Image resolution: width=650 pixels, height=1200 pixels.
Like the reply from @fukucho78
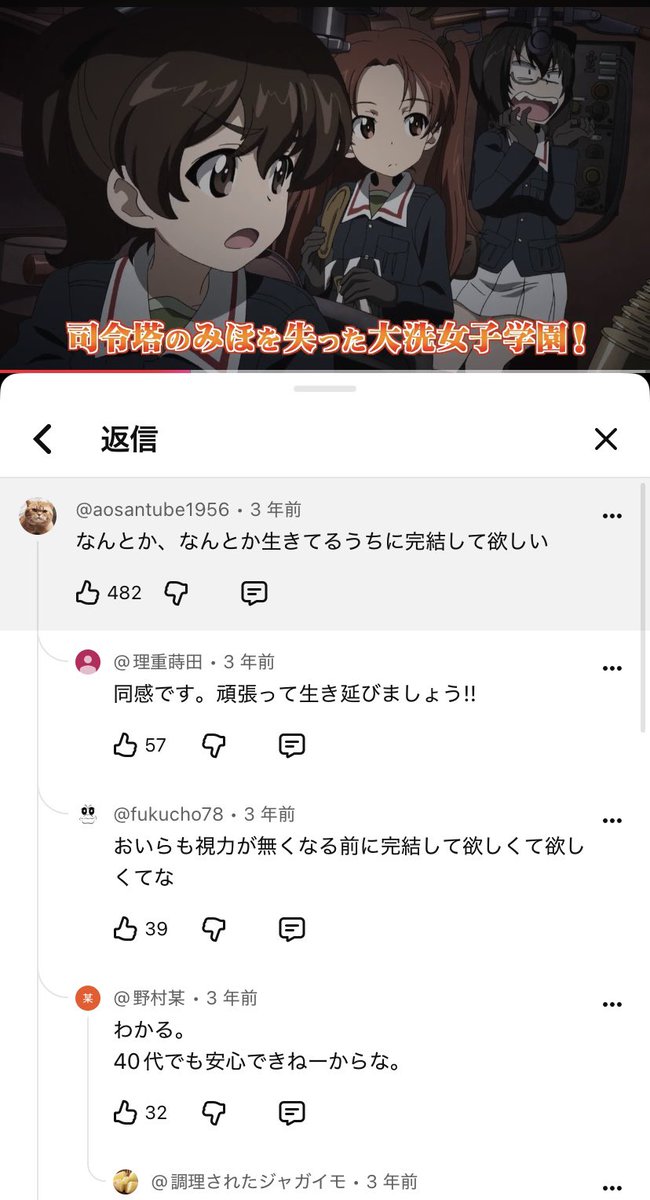pos(125,929)
